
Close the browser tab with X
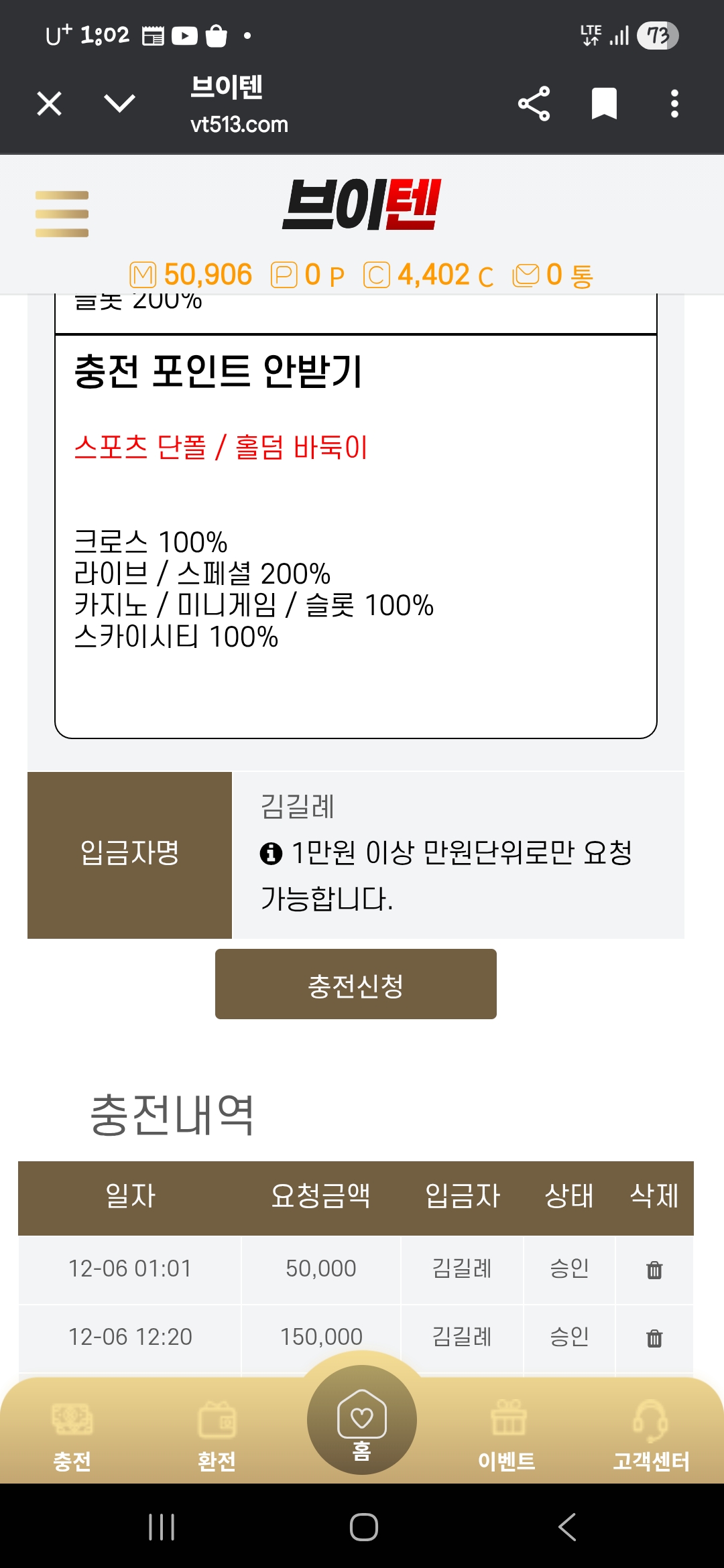pos(50,104)
